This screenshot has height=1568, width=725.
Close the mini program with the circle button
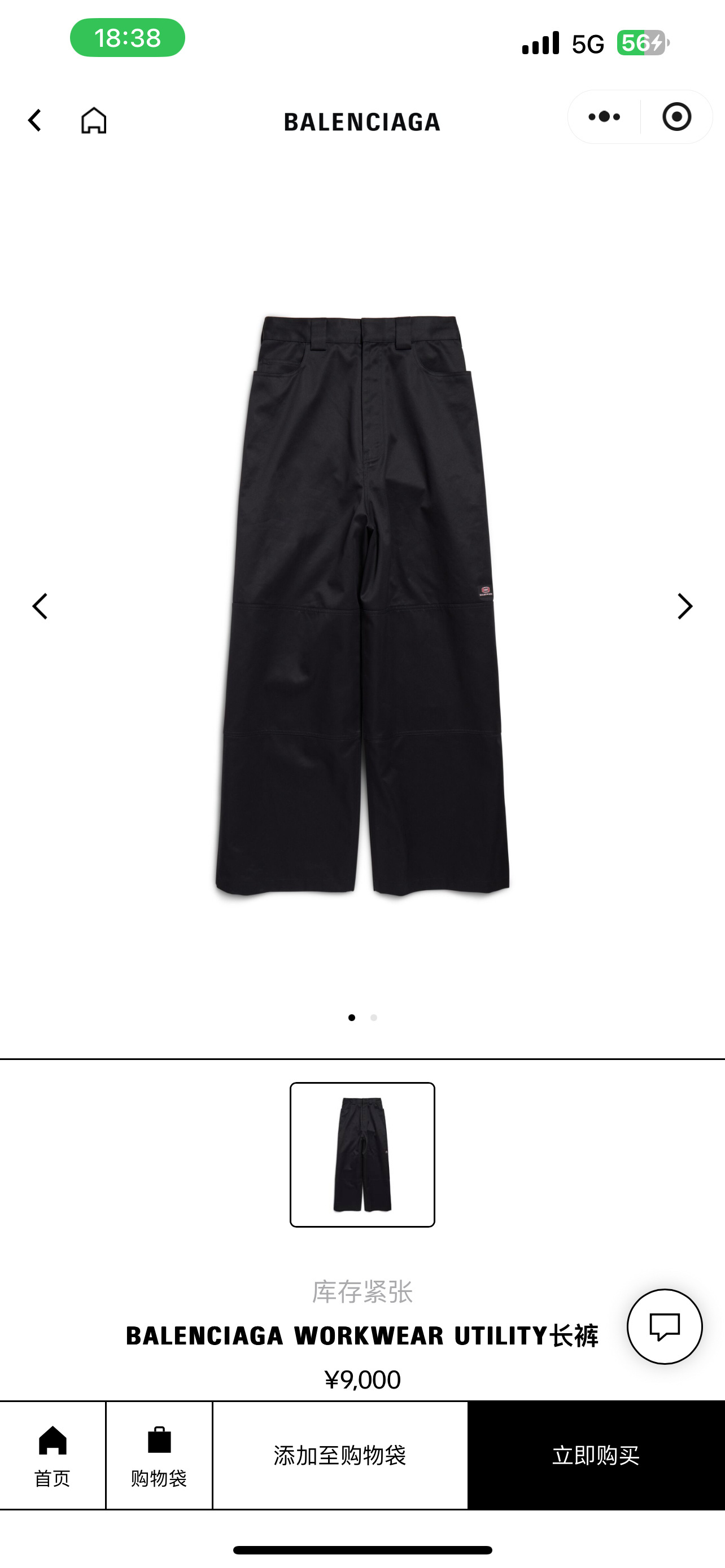point(676,117)
